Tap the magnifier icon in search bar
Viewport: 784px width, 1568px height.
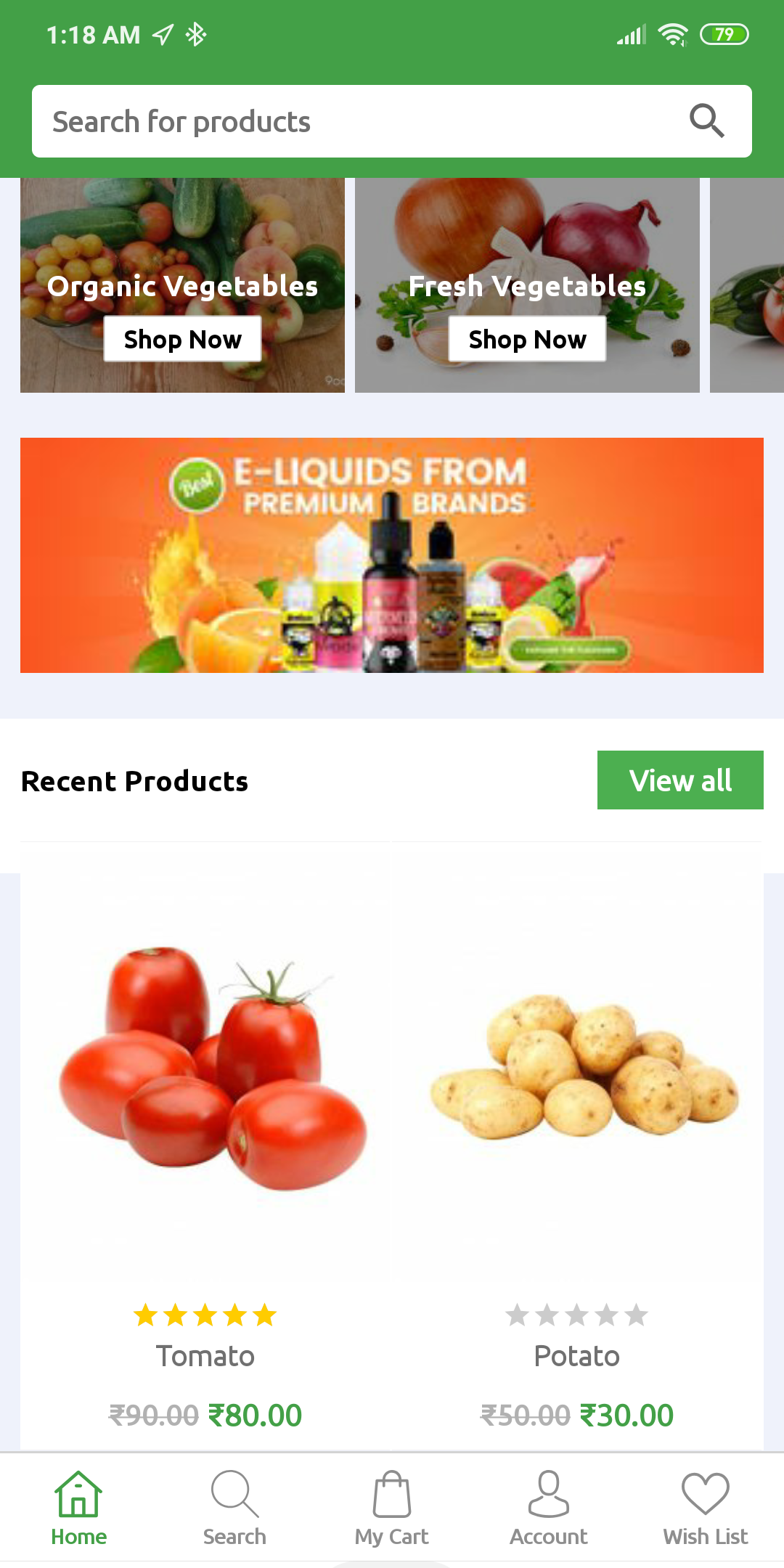click(706, 121)
